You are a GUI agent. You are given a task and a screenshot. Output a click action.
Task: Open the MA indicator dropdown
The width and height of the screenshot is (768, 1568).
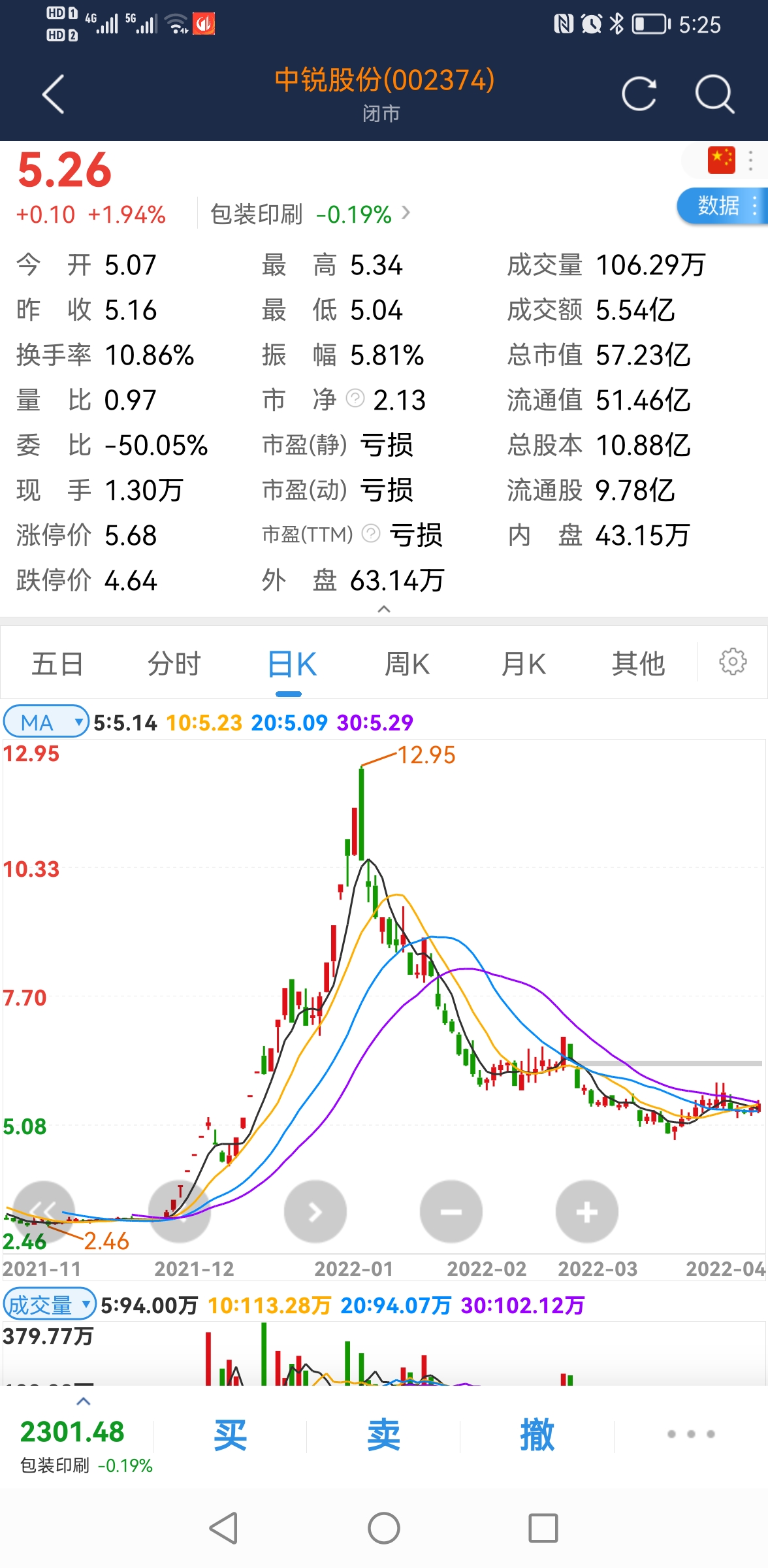[x=46, y=721]
